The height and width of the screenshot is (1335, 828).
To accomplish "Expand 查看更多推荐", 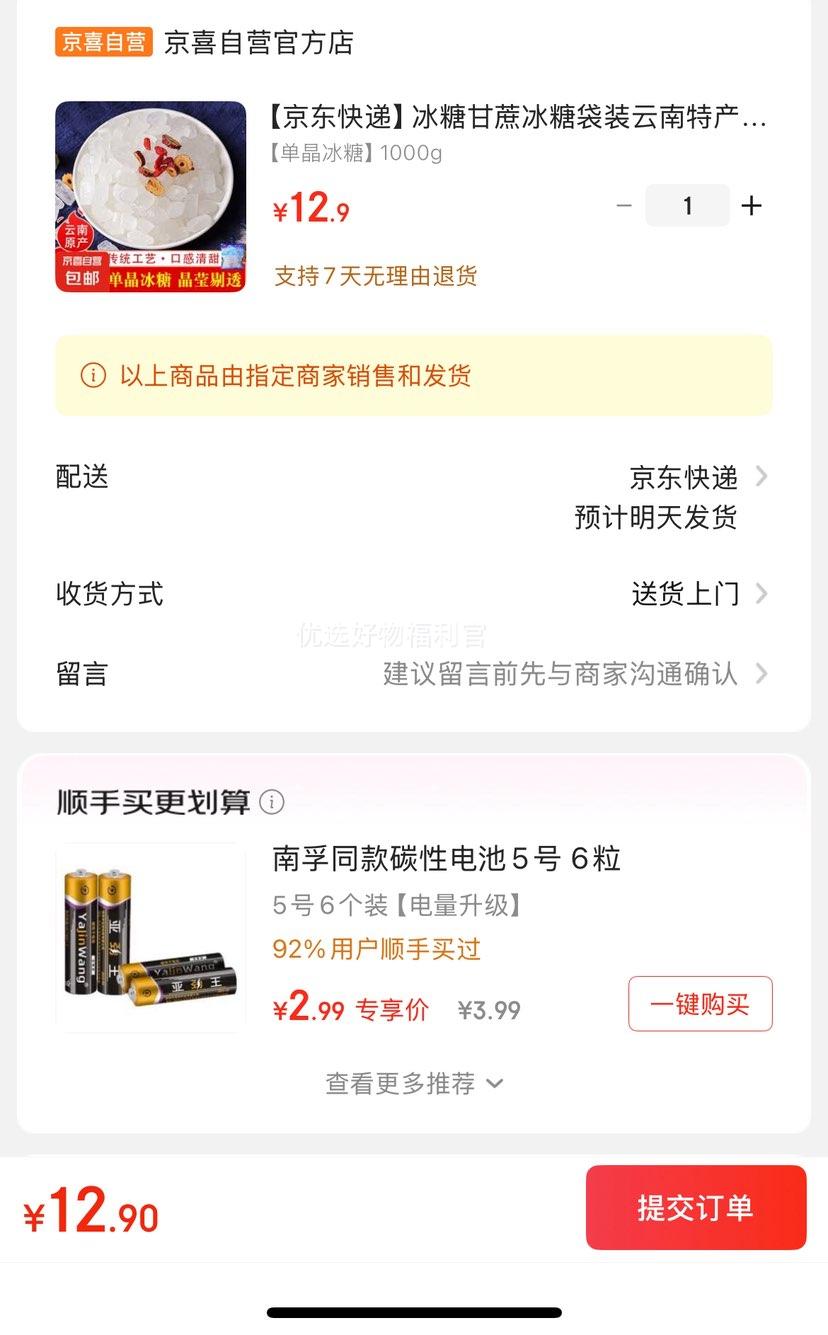I will tap(414, 1083).
